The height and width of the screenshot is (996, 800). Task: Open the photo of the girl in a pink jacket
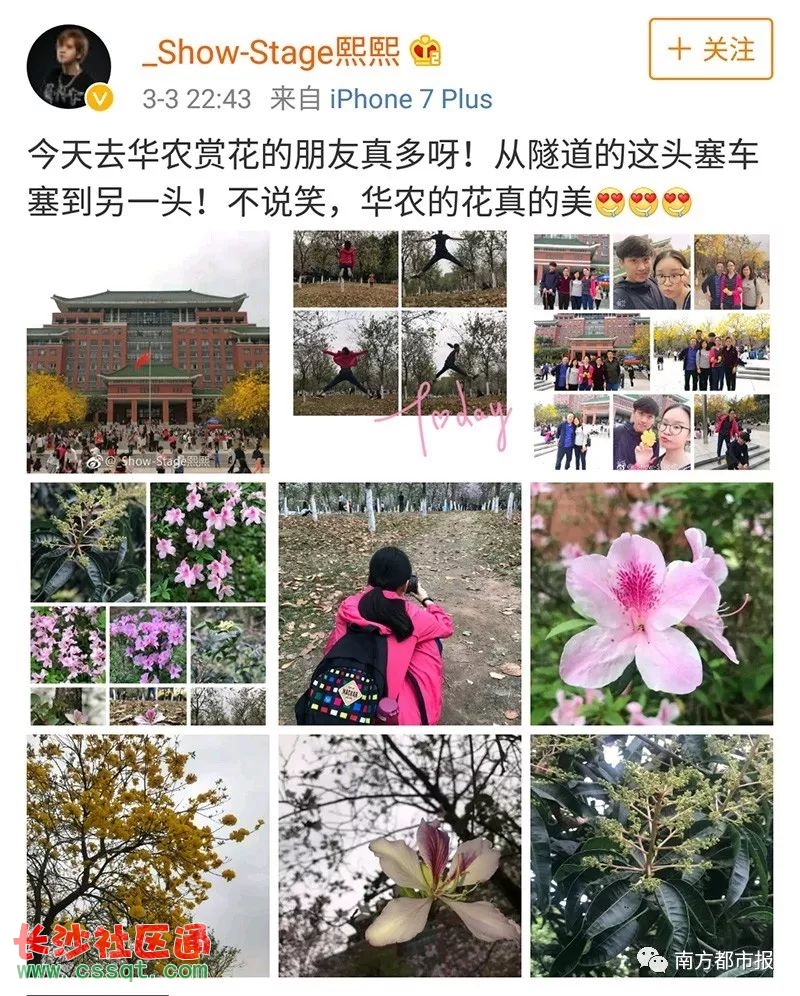click(400, 603)
